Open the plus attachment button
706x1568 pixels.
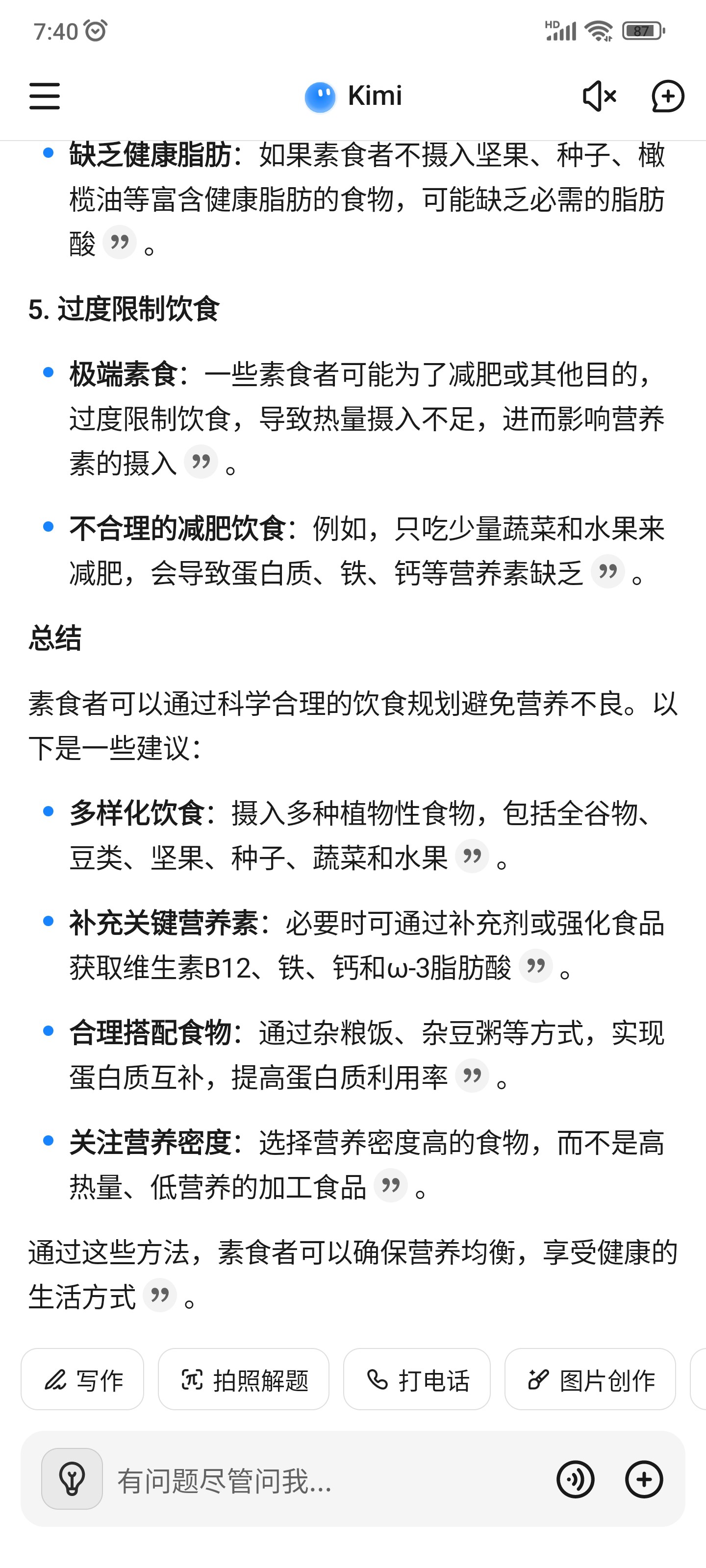coord(644,1479)
